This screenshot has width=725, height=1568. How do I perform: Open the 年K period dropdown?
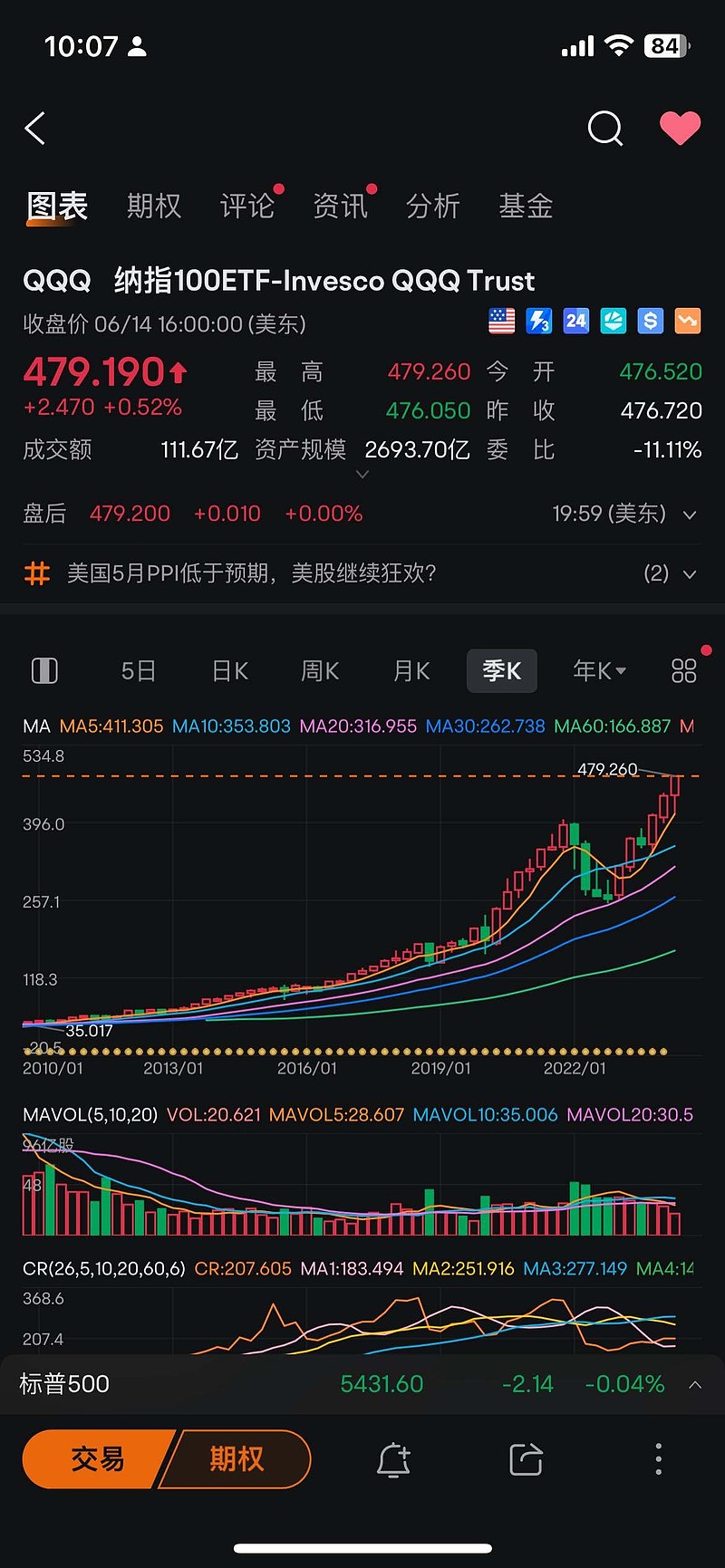(x=599, y=671)
